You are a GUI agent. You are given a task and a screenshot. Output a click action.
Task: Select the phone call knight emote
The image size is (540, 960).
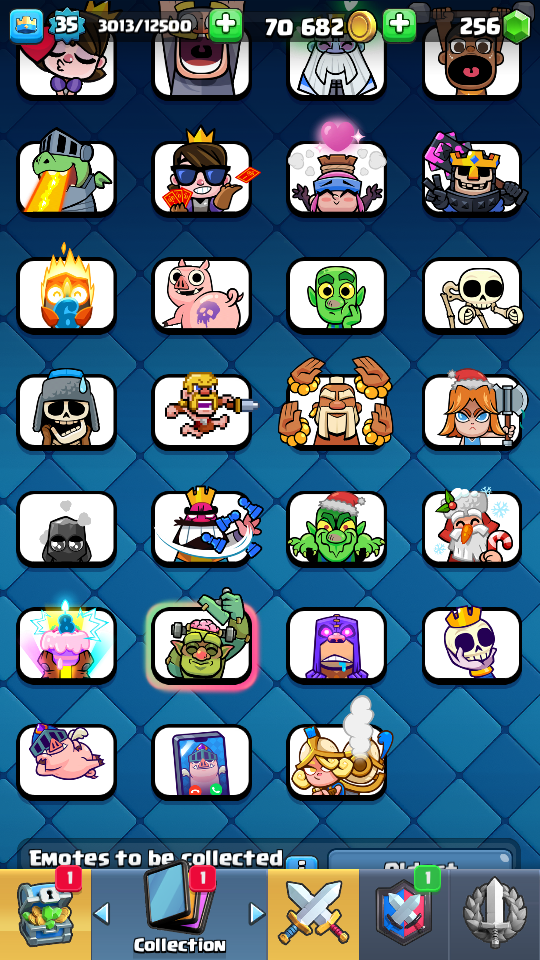tap(201, 761)
